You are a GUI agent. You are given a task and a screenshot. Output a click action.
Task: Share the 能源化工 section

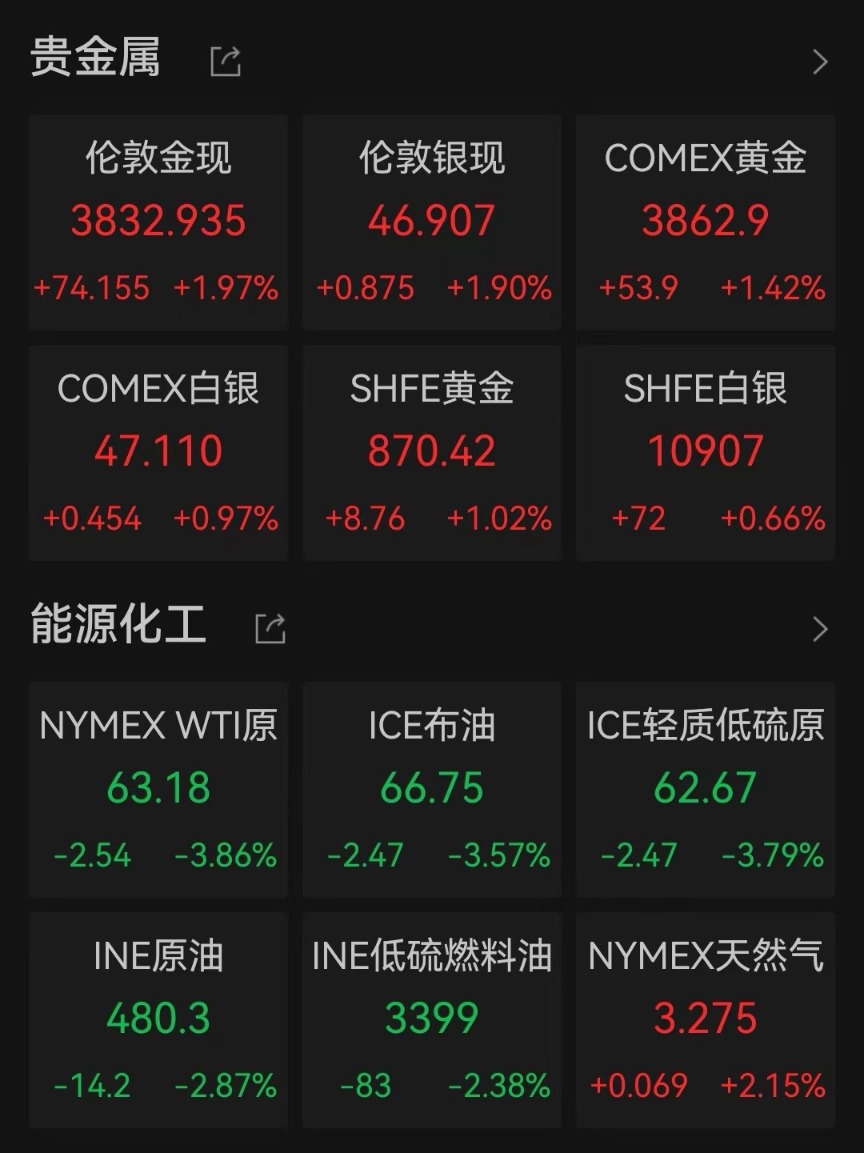270,628
